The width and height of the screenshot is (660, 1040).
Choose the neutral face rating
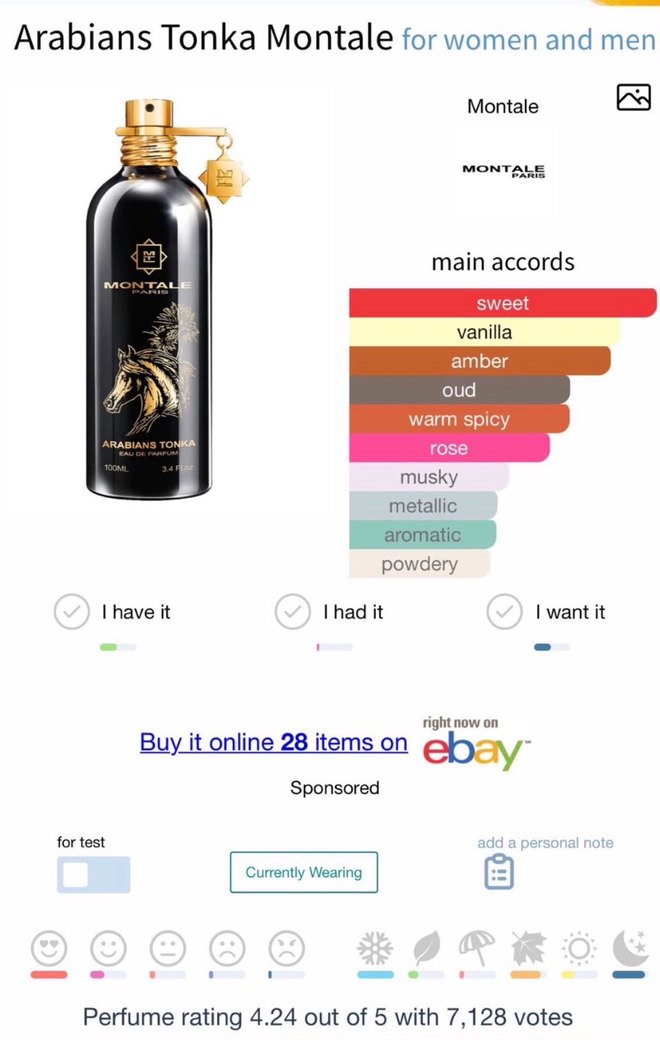click(x=167, y=945)
